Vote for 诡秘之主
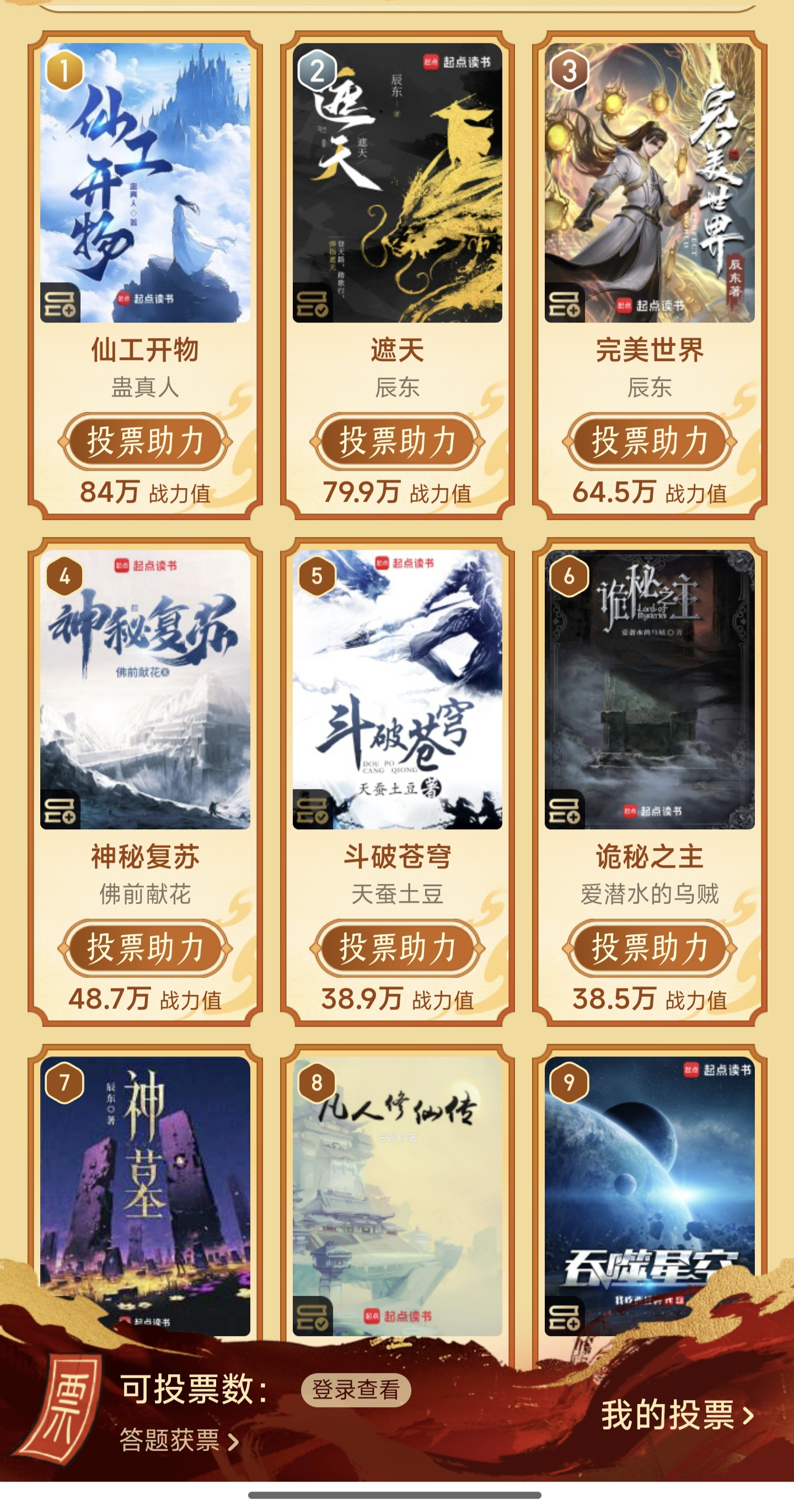This screenshot has width=794, height=1512. [649, 948]
